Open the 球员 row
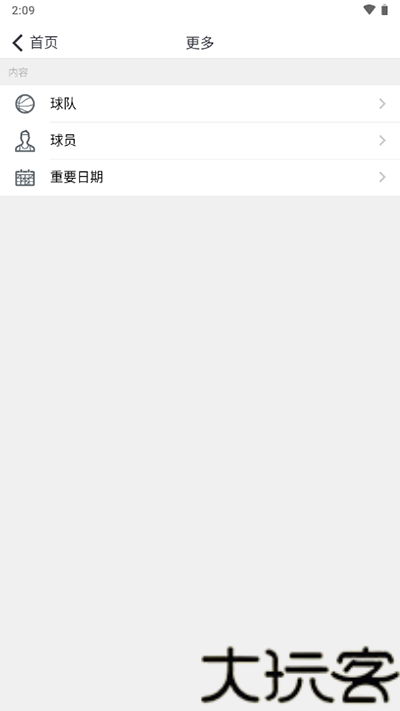Viewport: 400px width, 711px height. [200, 141]
